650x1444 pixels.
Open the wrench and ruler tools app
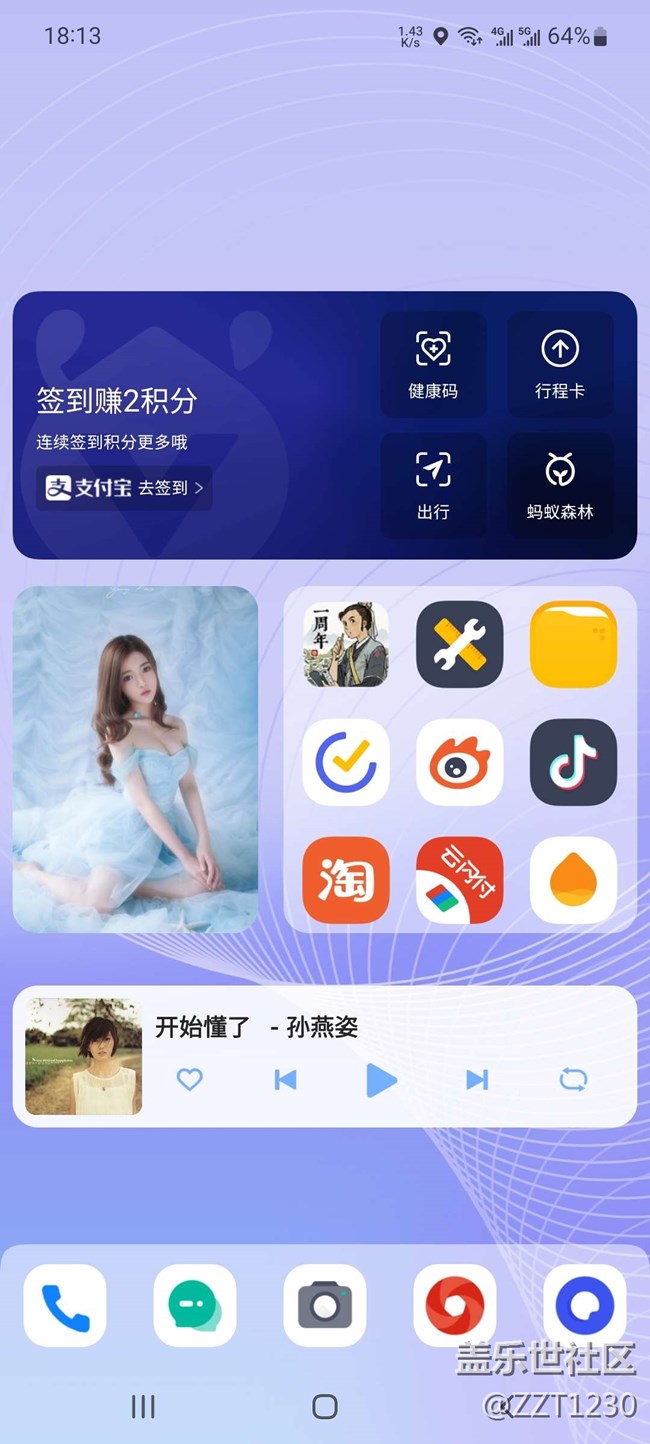pos(459,644)
